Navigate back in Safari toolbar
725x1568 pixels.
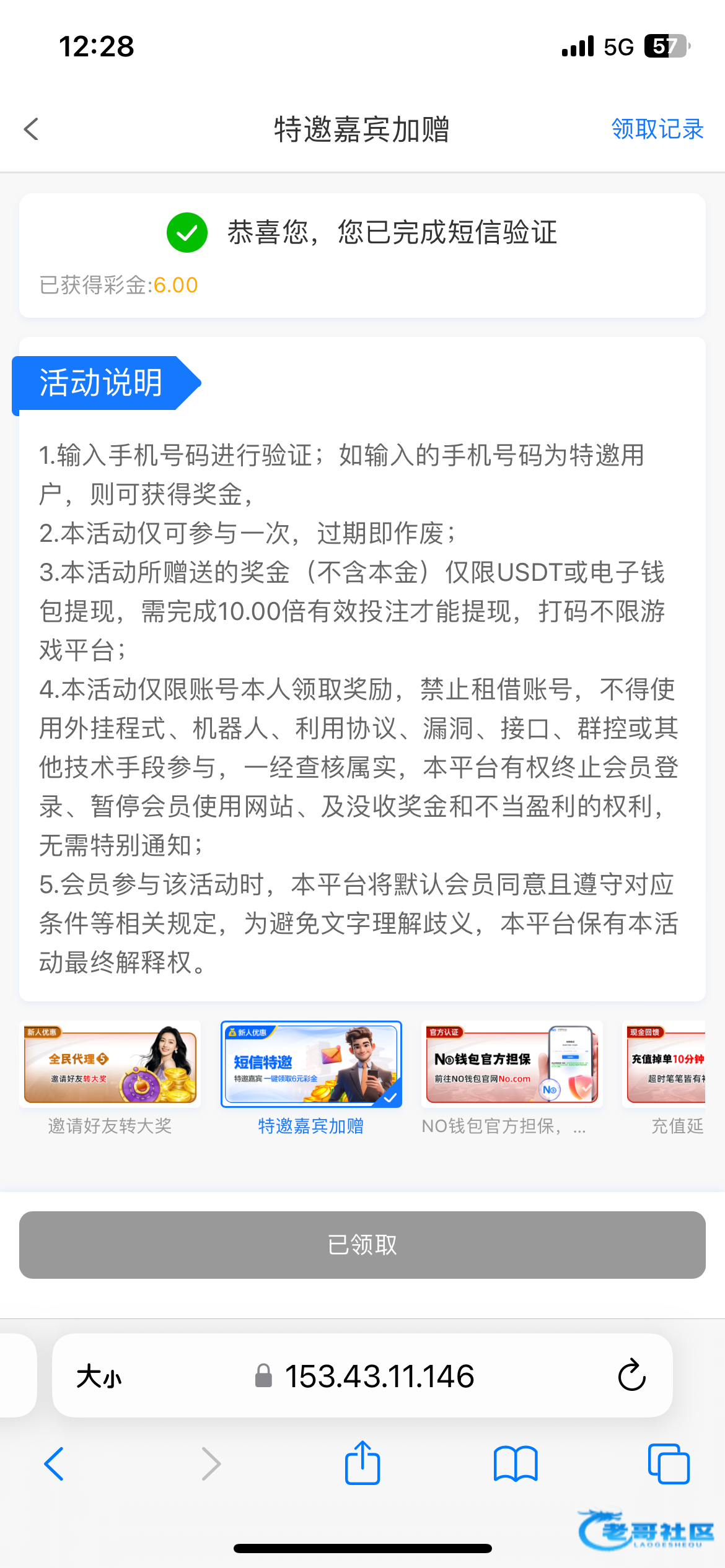tap(54, 1464)
